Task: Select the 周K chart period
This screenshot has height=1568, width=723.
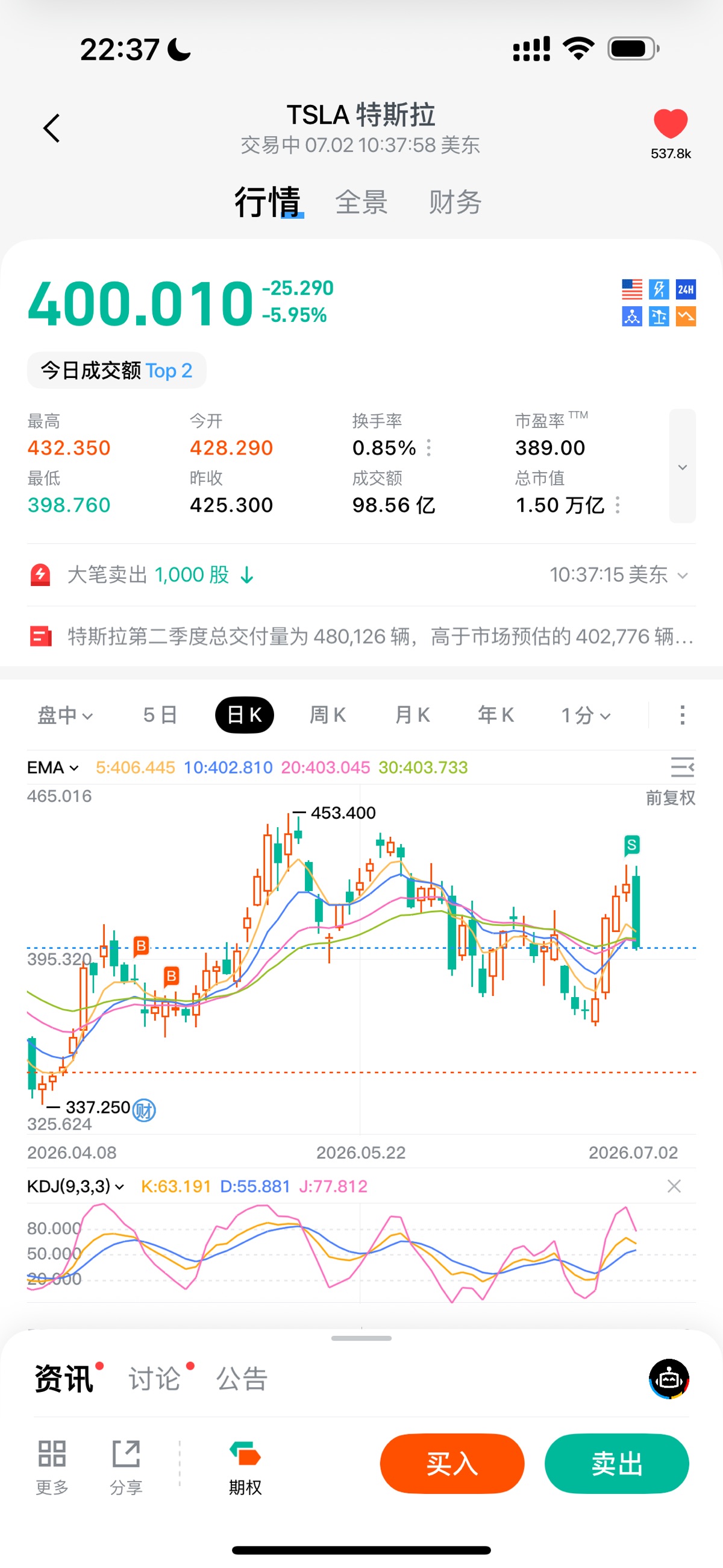Action: point(327,715)
